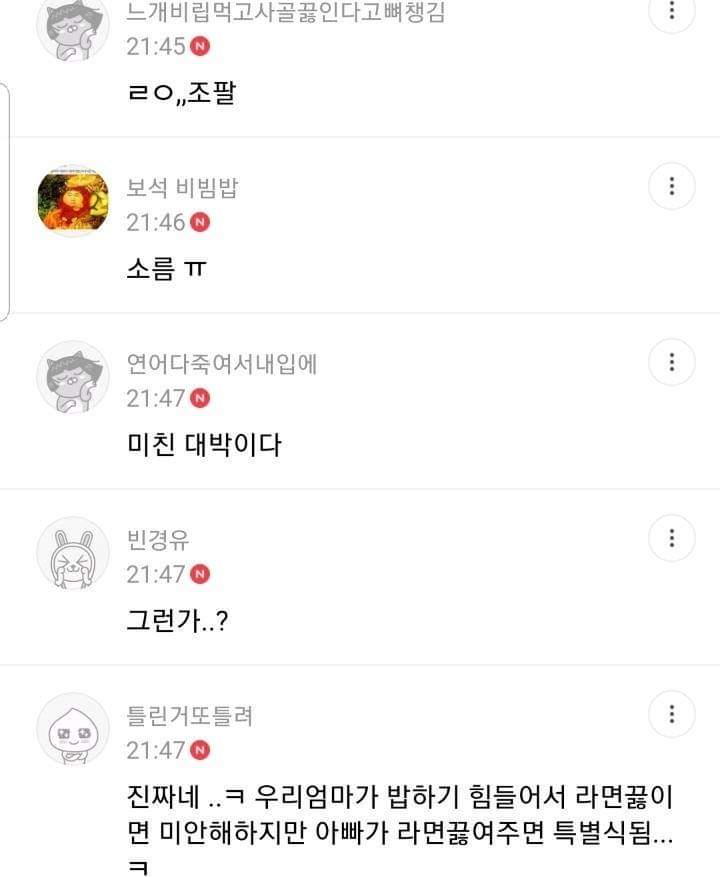Open 연어다죽여서내입에's profile avatar
This screenshot has height=877, width=720.
coord(73,377)
